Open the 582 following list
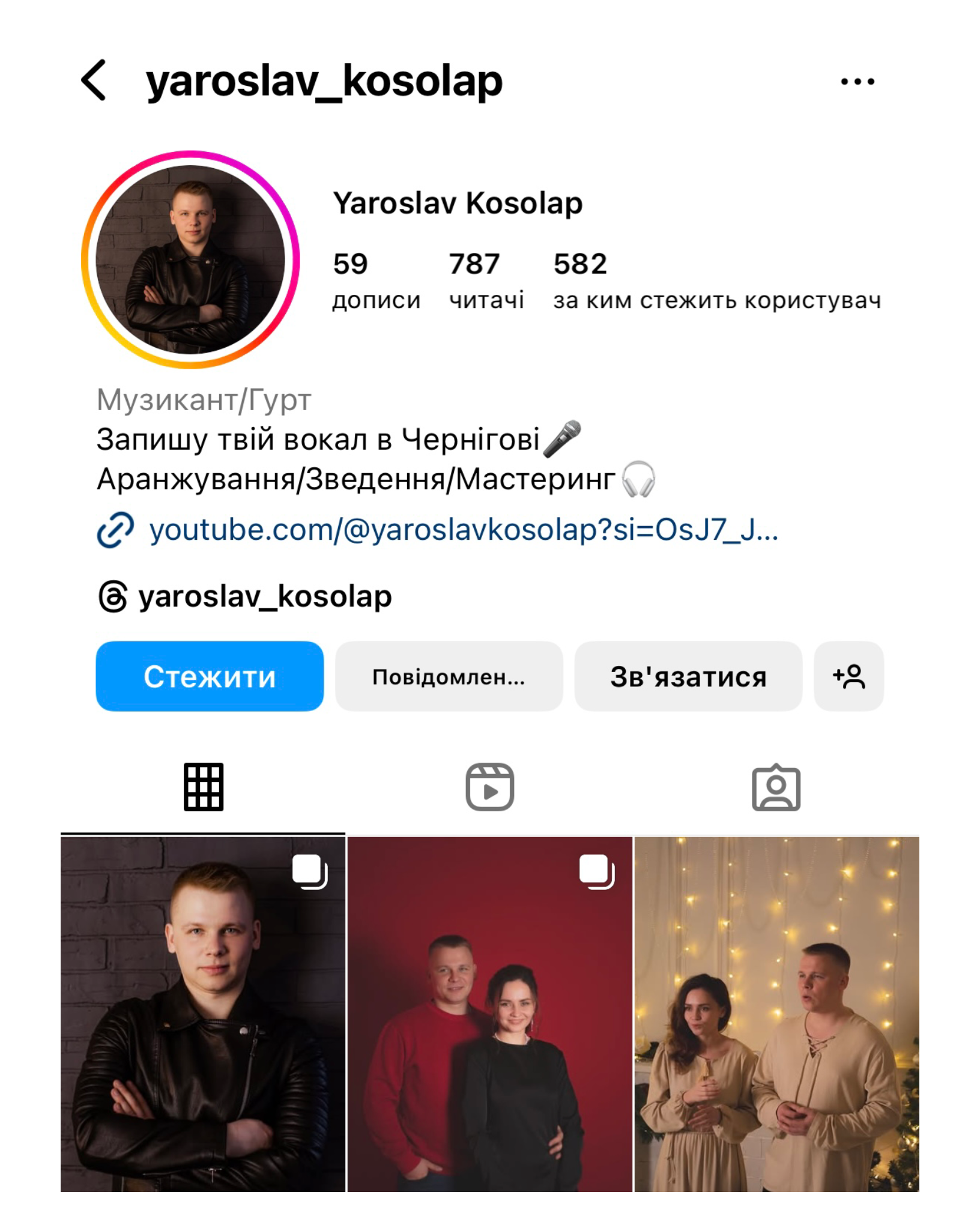 [716, 280]
